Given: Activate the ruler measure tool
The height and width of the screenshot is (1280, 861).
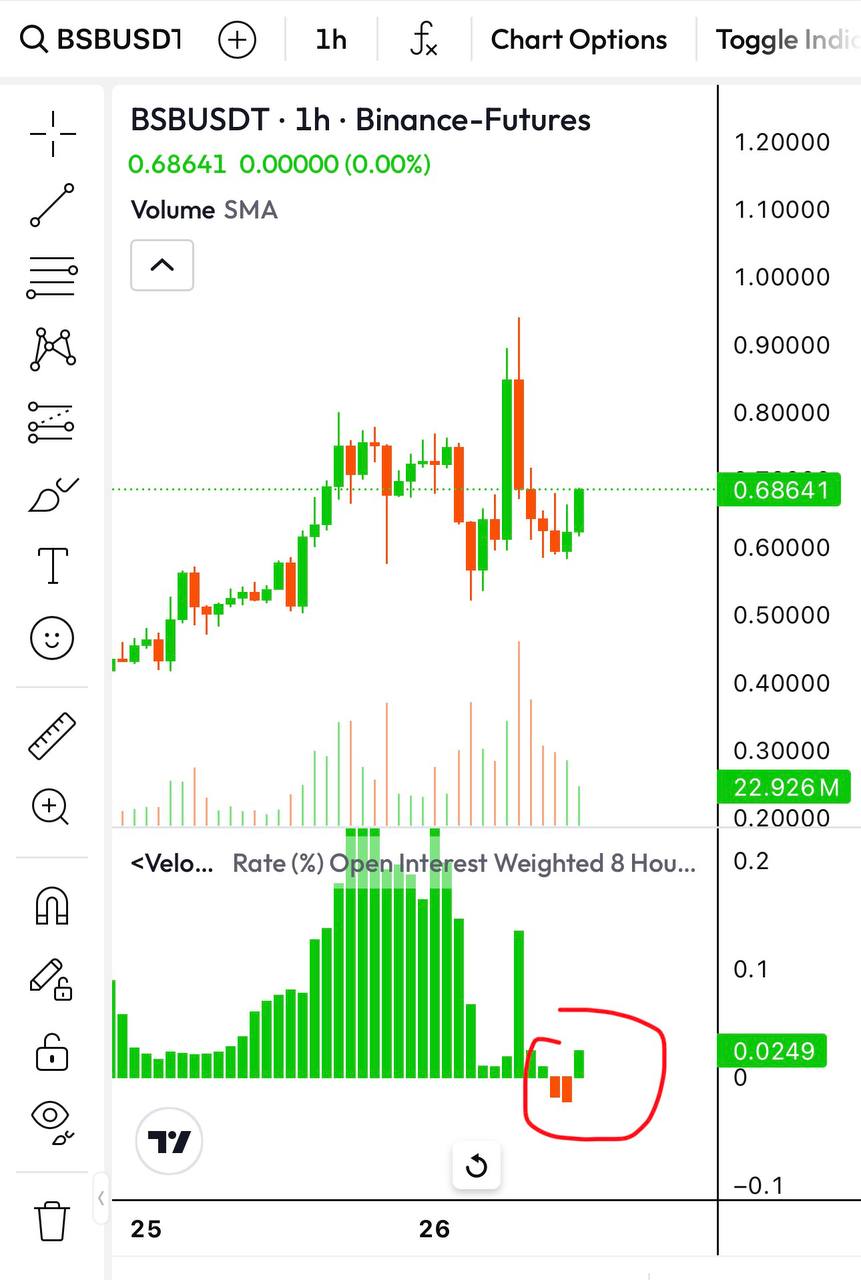Looking at the screenshot, I should (x=52, y=735).
